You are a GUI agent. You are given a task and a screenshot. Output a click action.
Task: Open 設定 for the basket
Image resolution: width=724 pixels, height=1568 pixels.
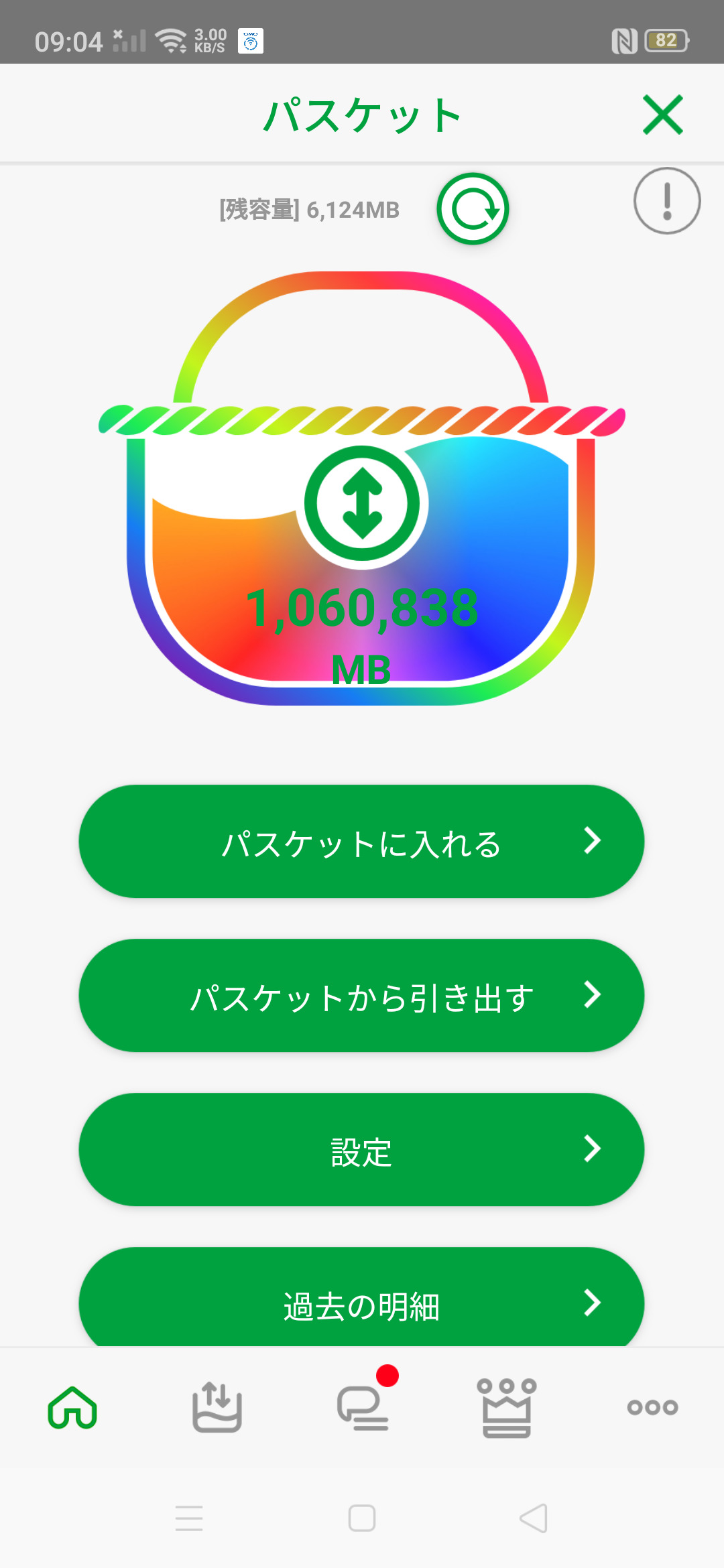[x=361, y=1150]
